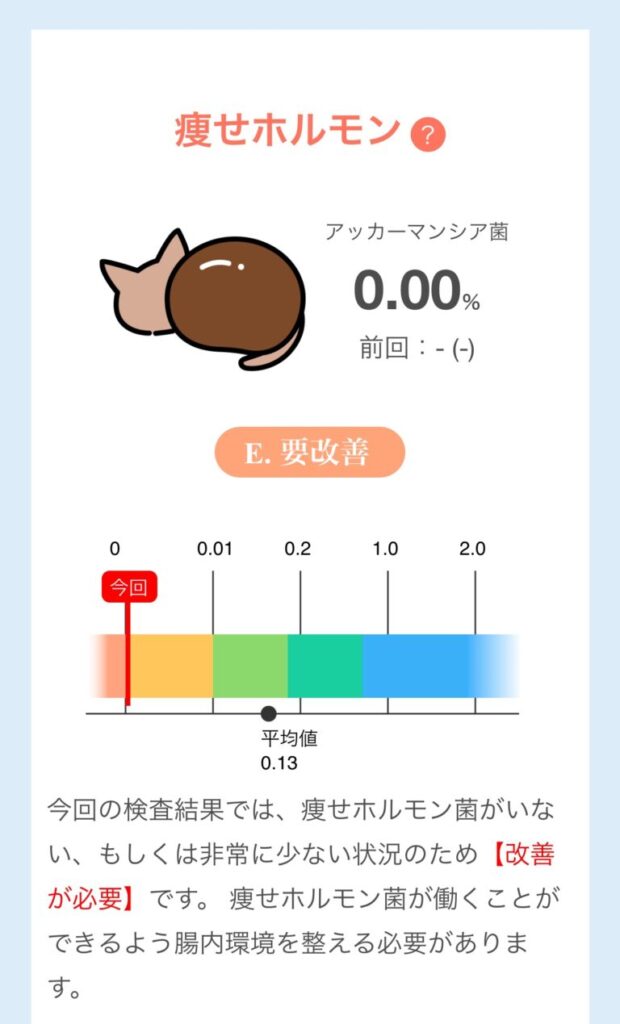Open the help icon beside 痩せホルモン
Image resolution: width=620 pixels, height=1024 pixels.
pos(428,136)
